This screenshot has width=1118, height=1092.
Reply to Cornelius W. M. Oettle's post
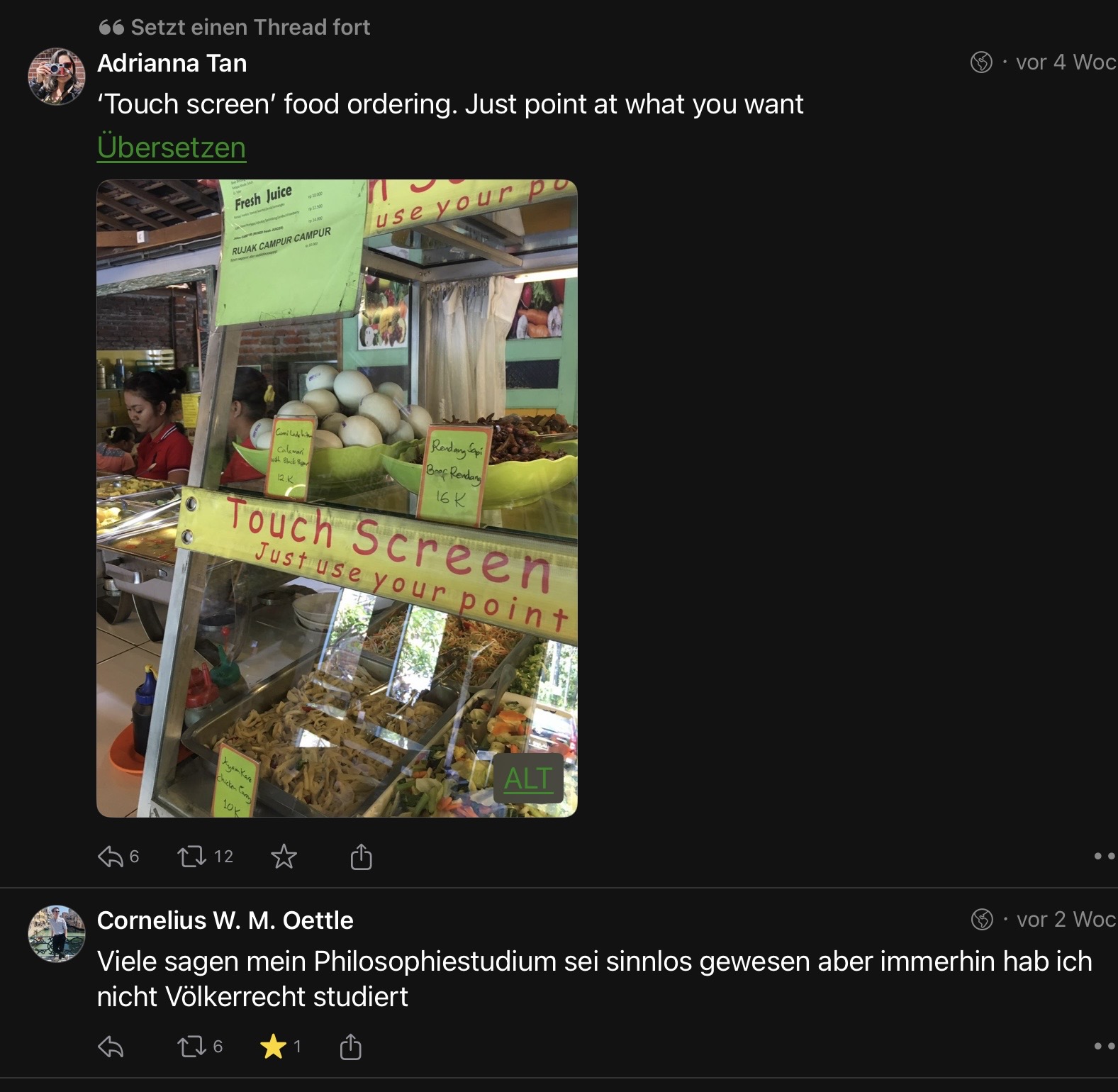pos(111,1047)
